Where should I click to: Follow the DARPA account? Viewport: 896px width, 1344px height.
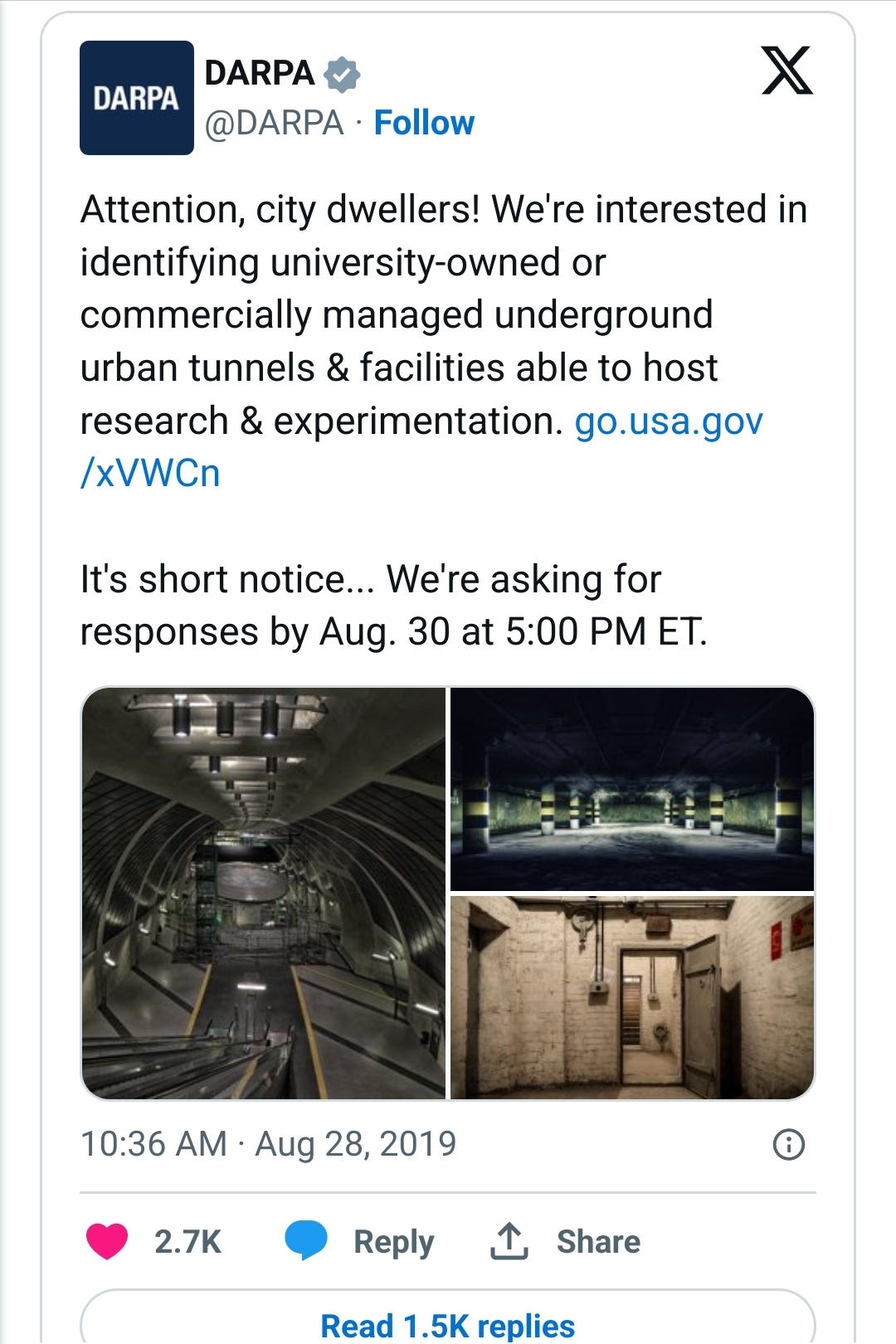pos(424,123)
